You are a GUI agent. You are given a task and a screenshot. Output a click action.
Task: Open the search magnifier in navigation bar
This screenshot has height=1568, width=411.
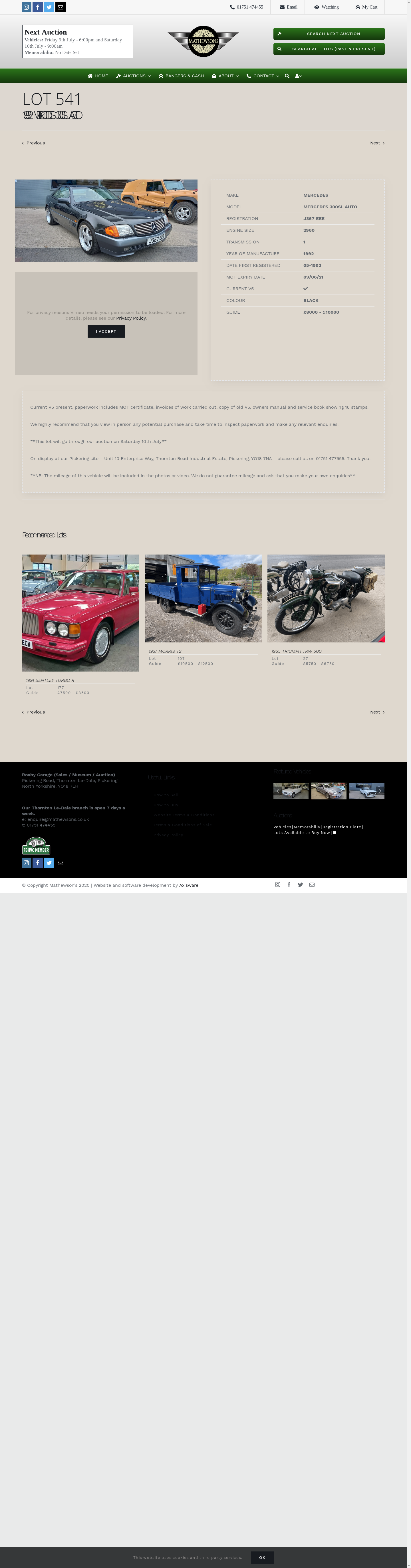pos(287,76)
